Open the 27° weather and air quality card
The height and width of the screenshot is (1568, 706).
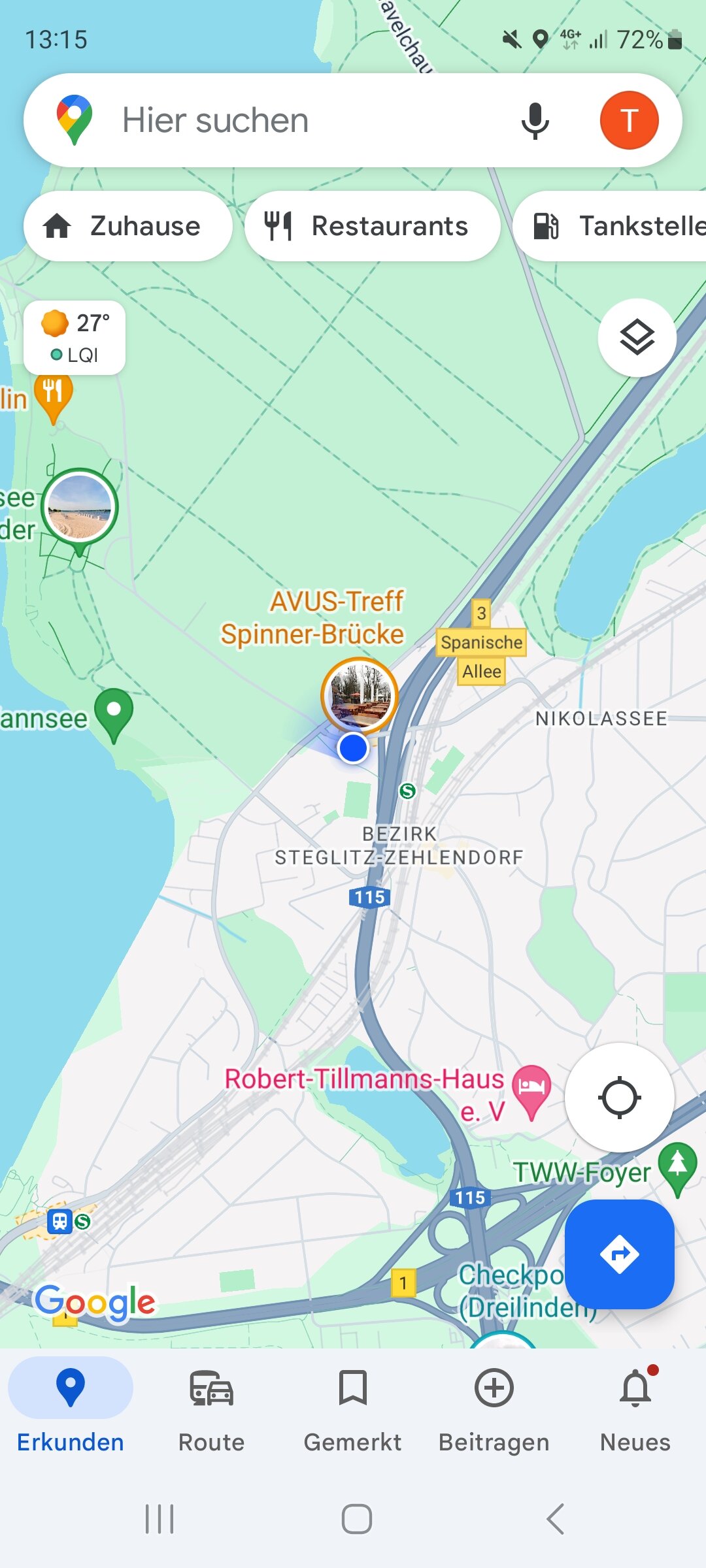tap(75, 338)
